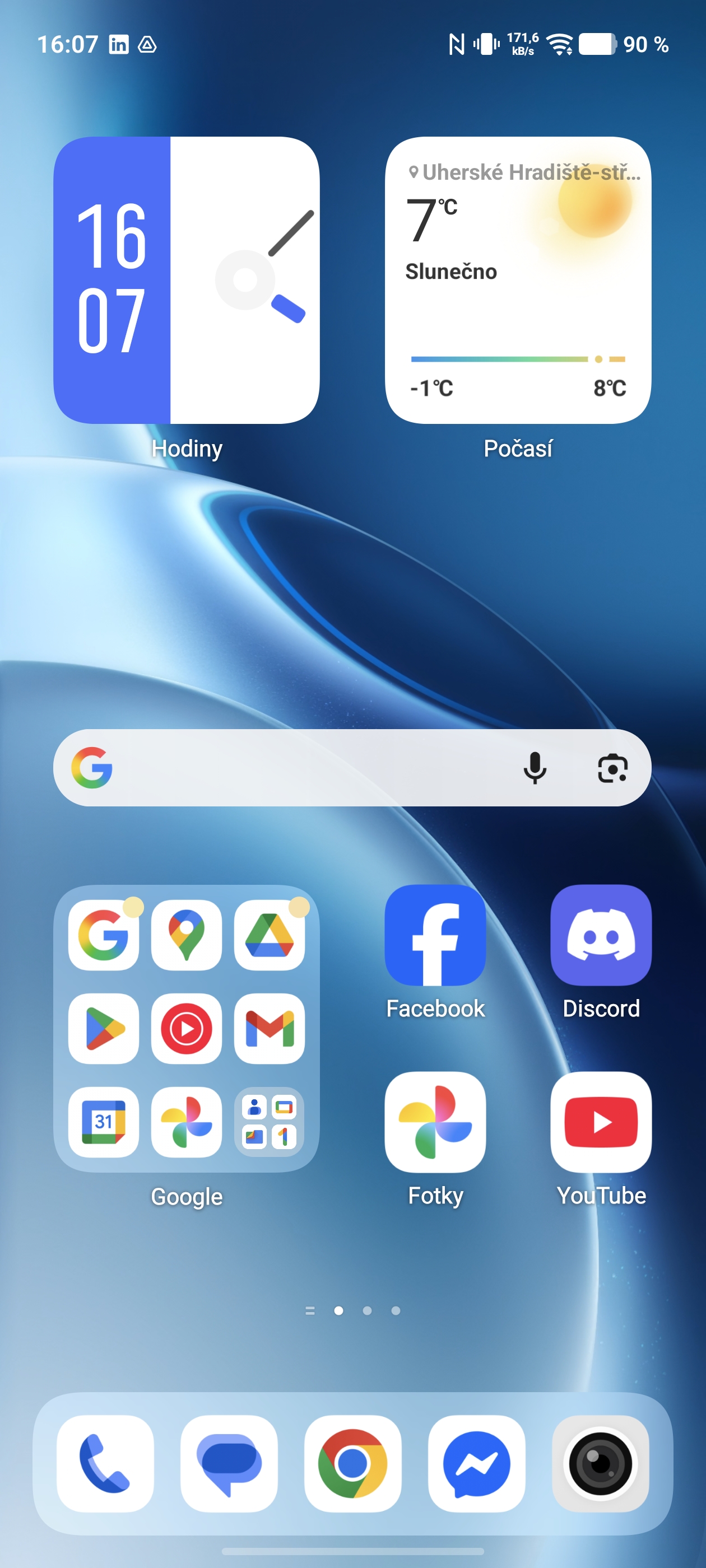The height and width of the screenshot is (1568, 706).
Task: Open Messenger from the dock
Action: [x=476, y=1463]
